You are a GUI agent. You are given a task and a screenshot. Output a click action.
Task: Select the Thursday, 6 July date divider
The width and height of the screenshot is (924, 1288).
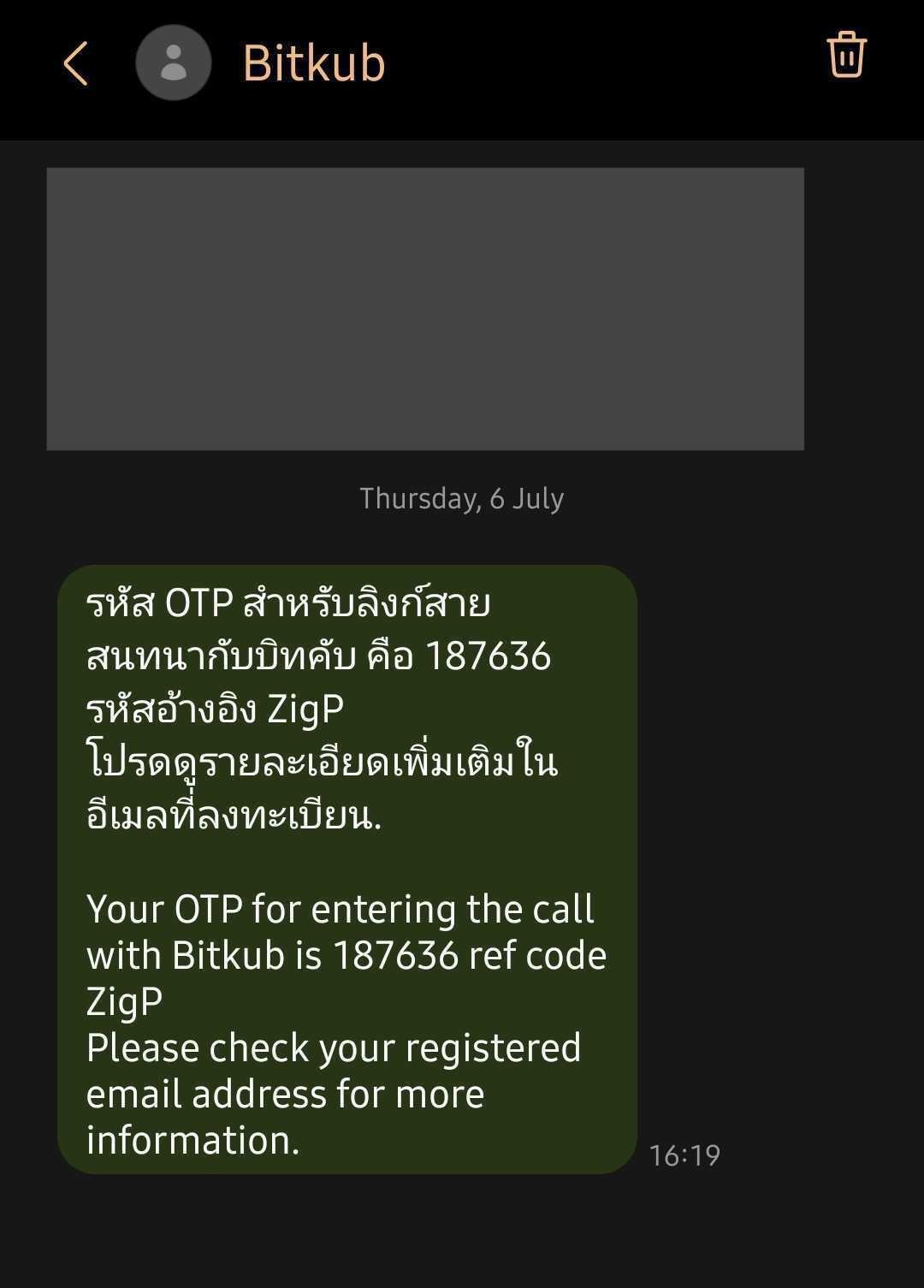coord(462,497)
